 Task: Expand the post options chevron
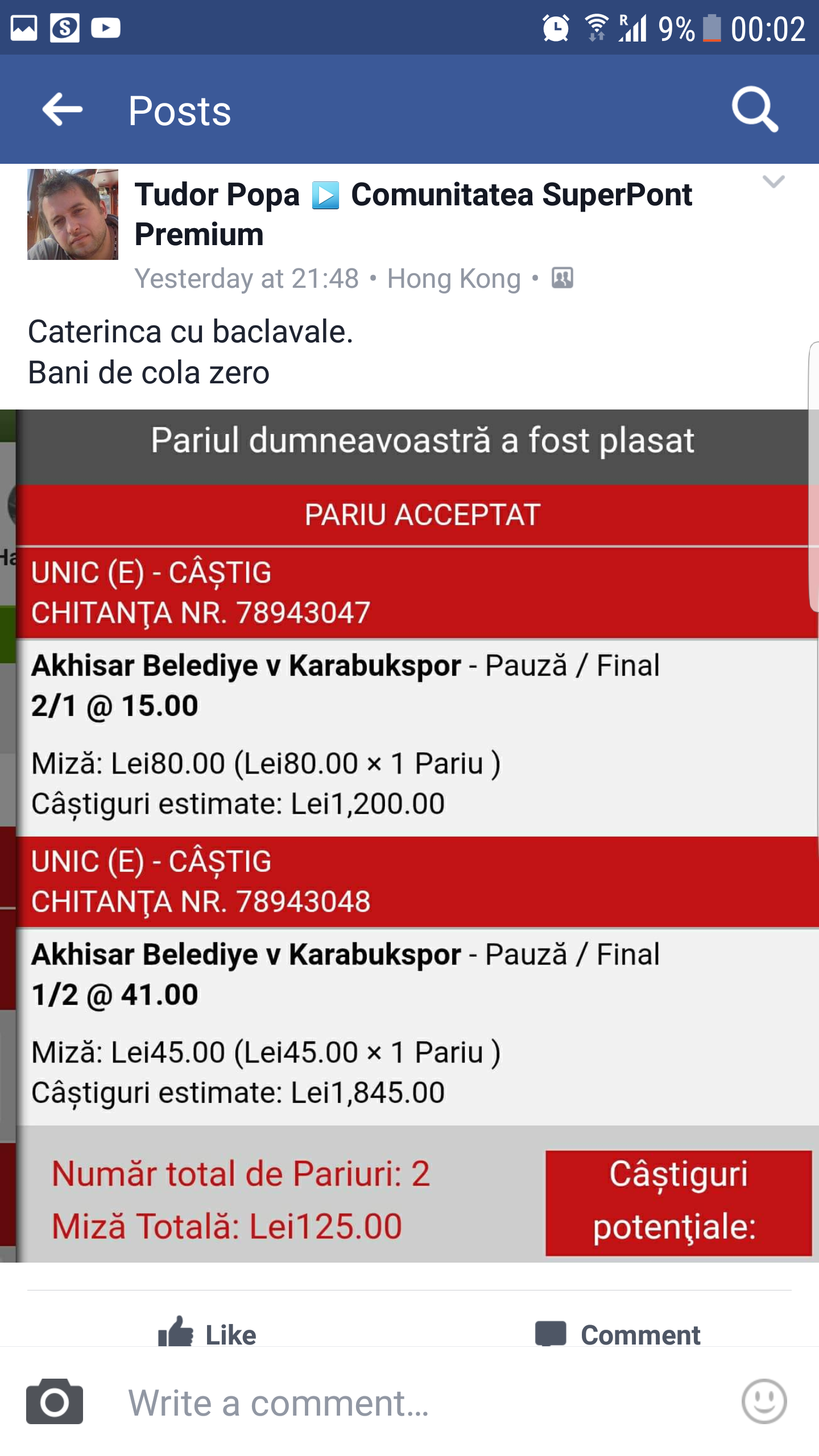click(773, 182)
